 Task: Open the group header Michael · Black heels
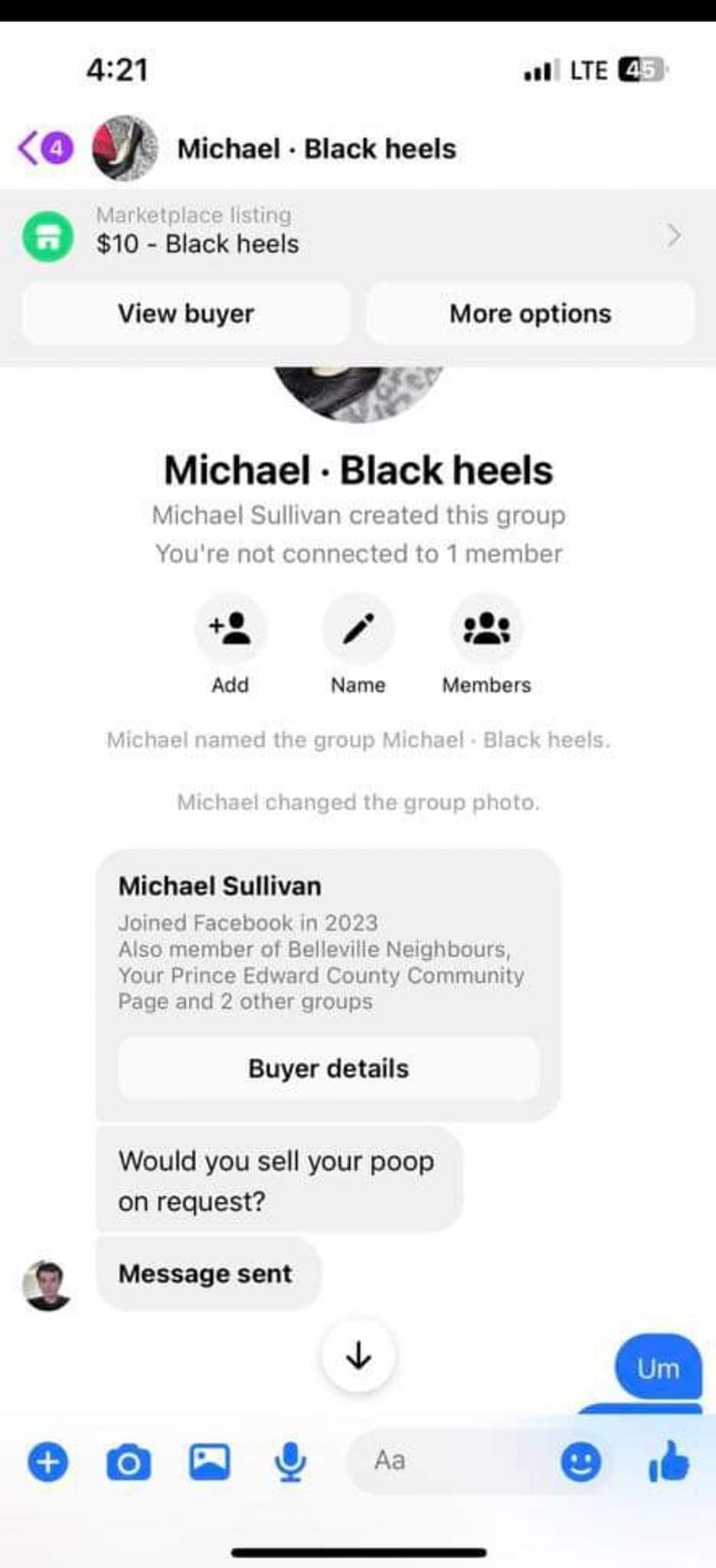[x=316, y=149]
